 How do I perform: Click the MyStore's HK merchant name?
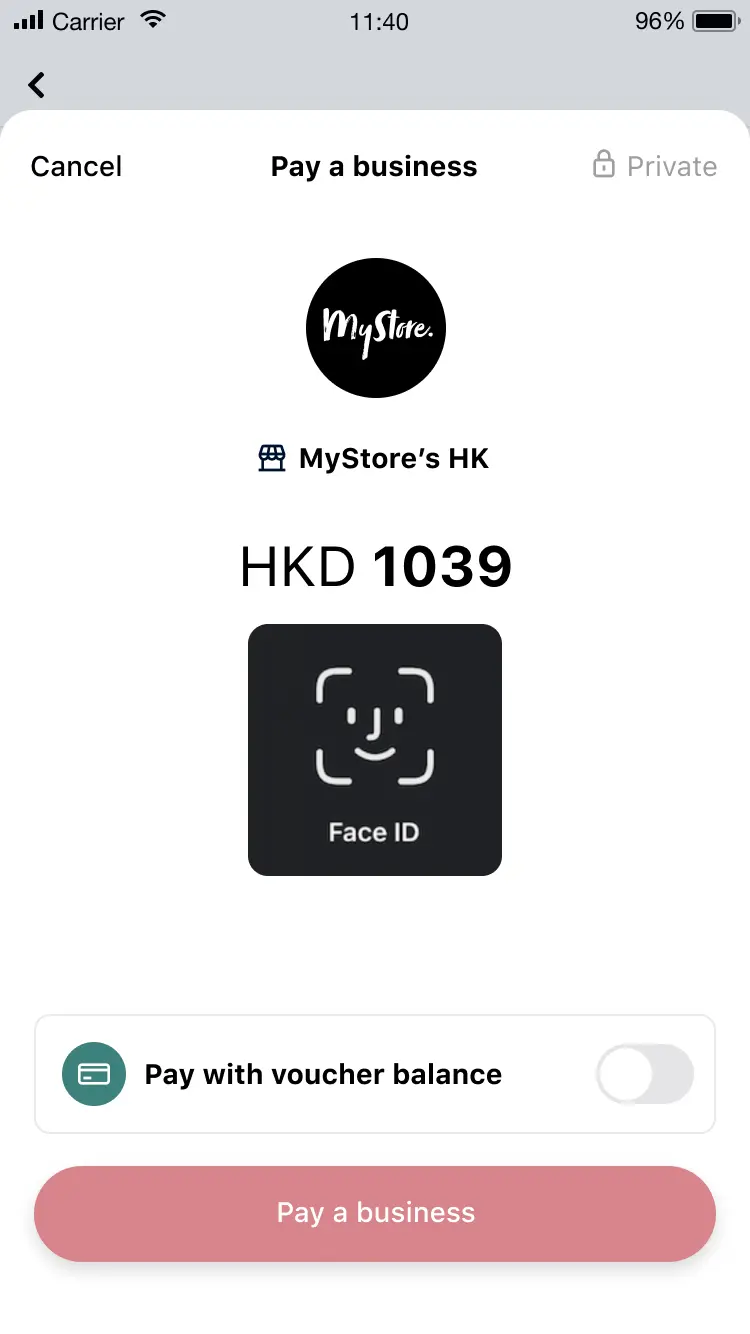click(x=393, y=457)
